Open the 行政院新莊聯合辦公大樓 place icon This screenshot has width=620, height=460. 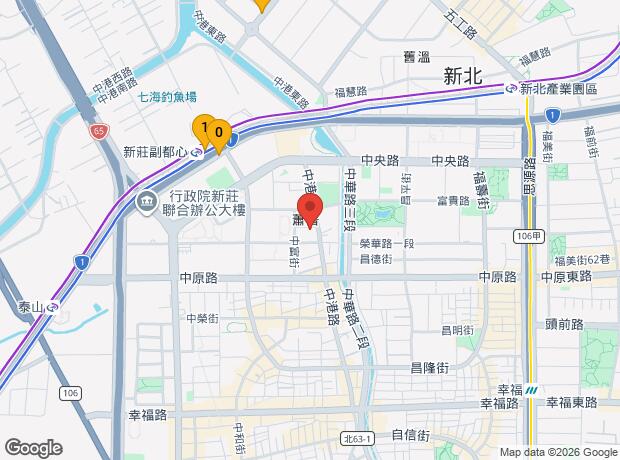coord(147,203)
